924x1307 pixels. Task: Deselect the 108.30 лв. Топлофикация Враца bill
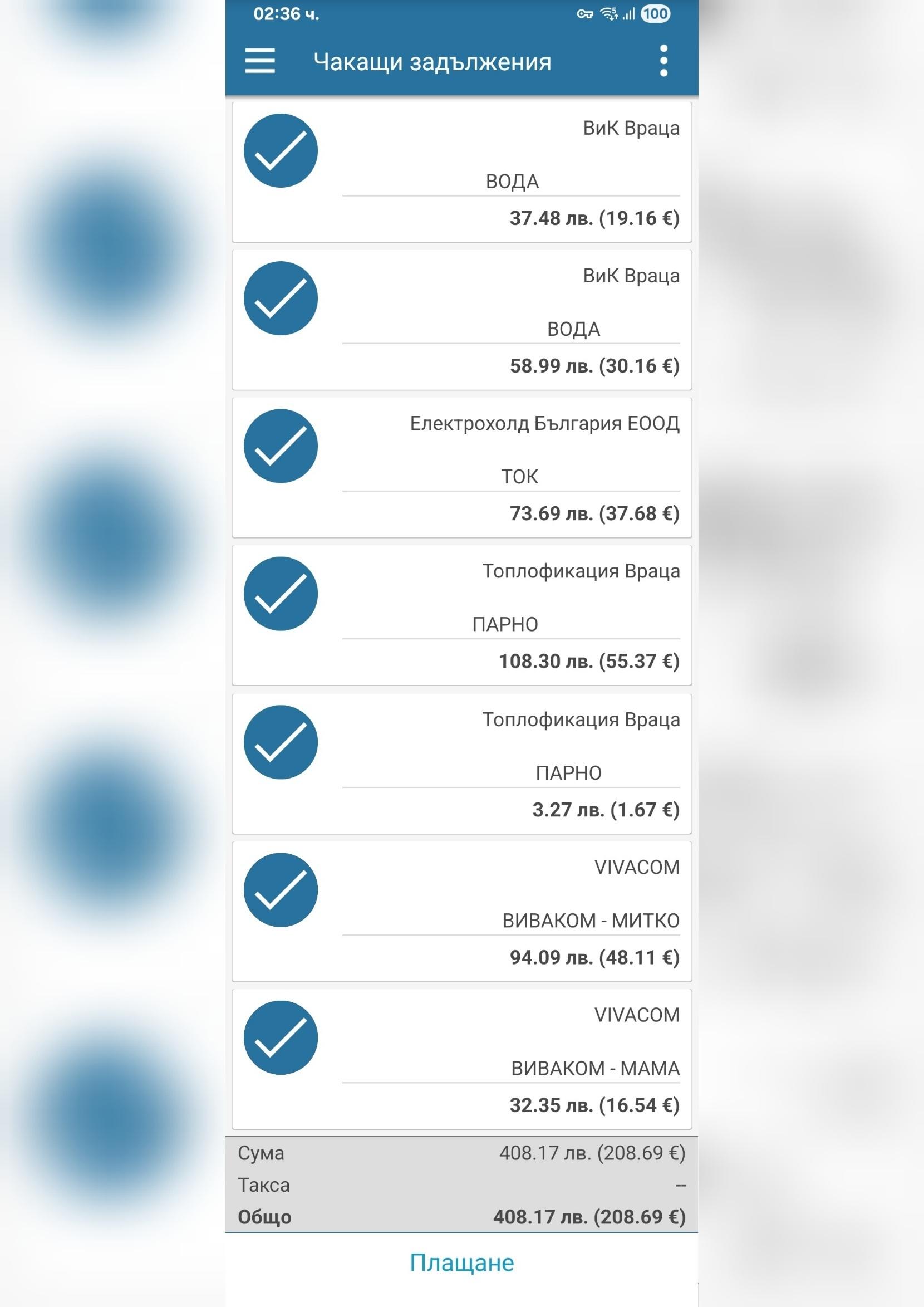[281, 594]
